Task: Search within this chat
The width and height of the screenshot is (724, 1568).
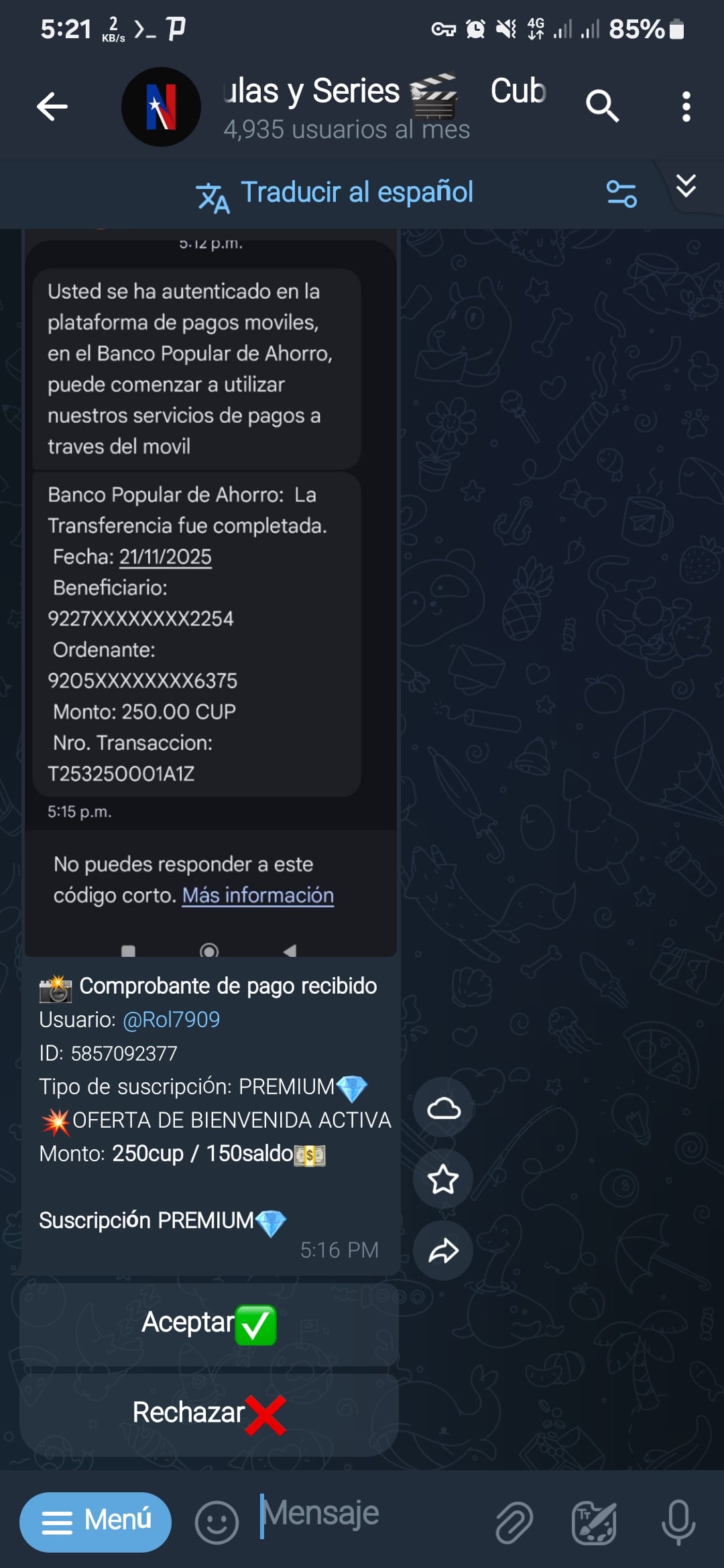Action: click(x=601, y=106)
